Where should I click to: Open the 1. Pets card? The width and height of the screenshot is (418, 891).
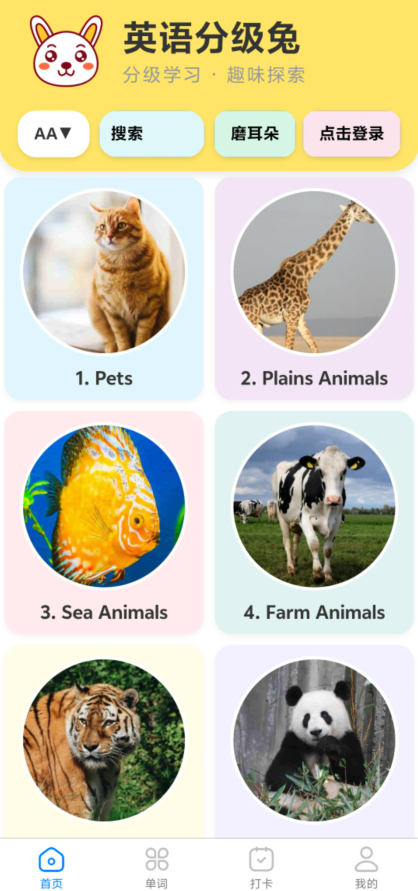tap(104, 288)
